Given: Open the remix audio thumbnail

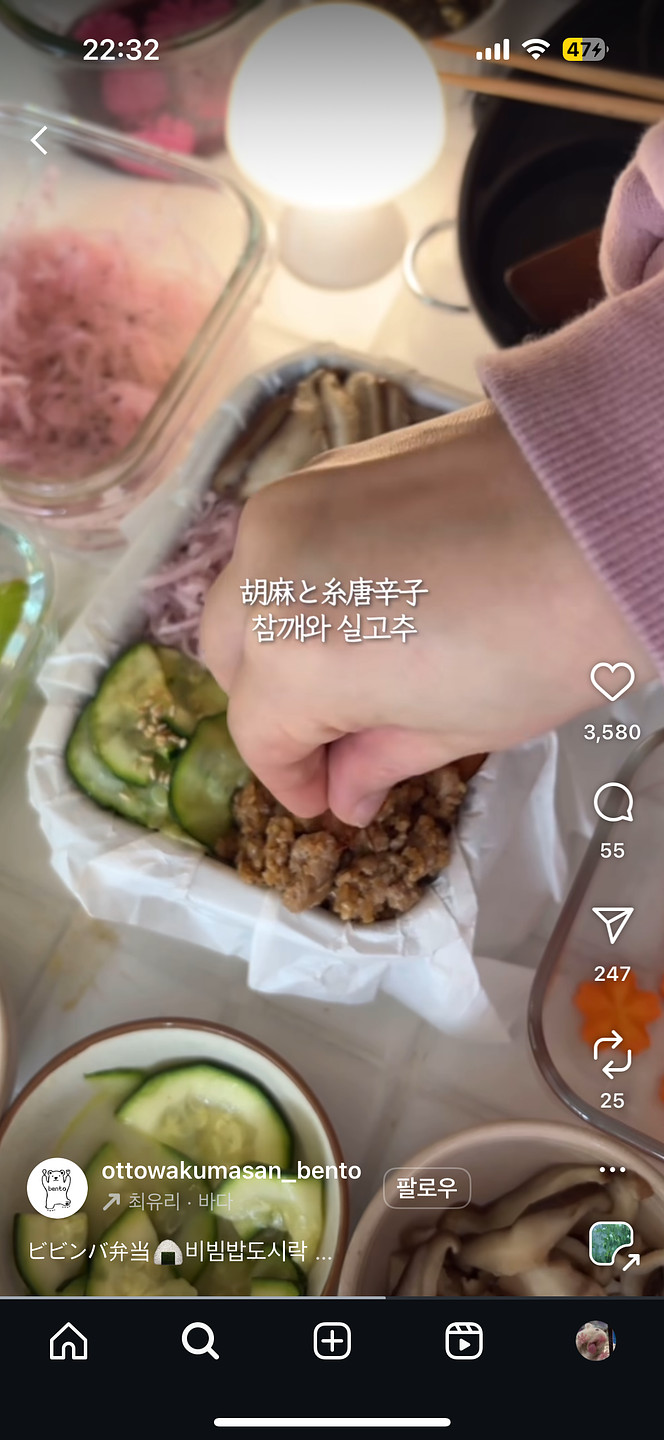Looking at the screenshot, I should point(612,1245).
